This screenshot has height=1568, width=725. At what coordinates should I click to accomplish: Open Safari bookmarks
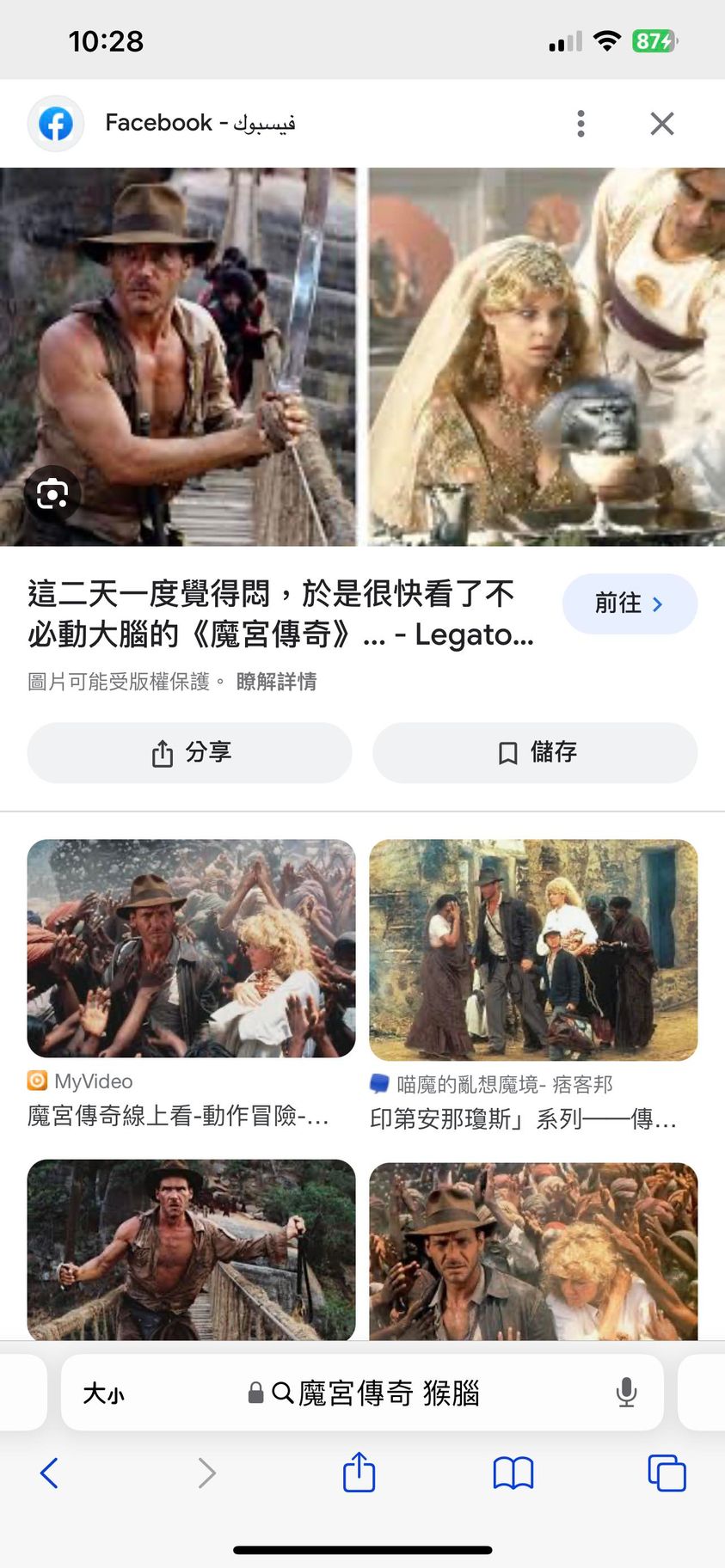pyautogui.click(x=513, y=1473)
